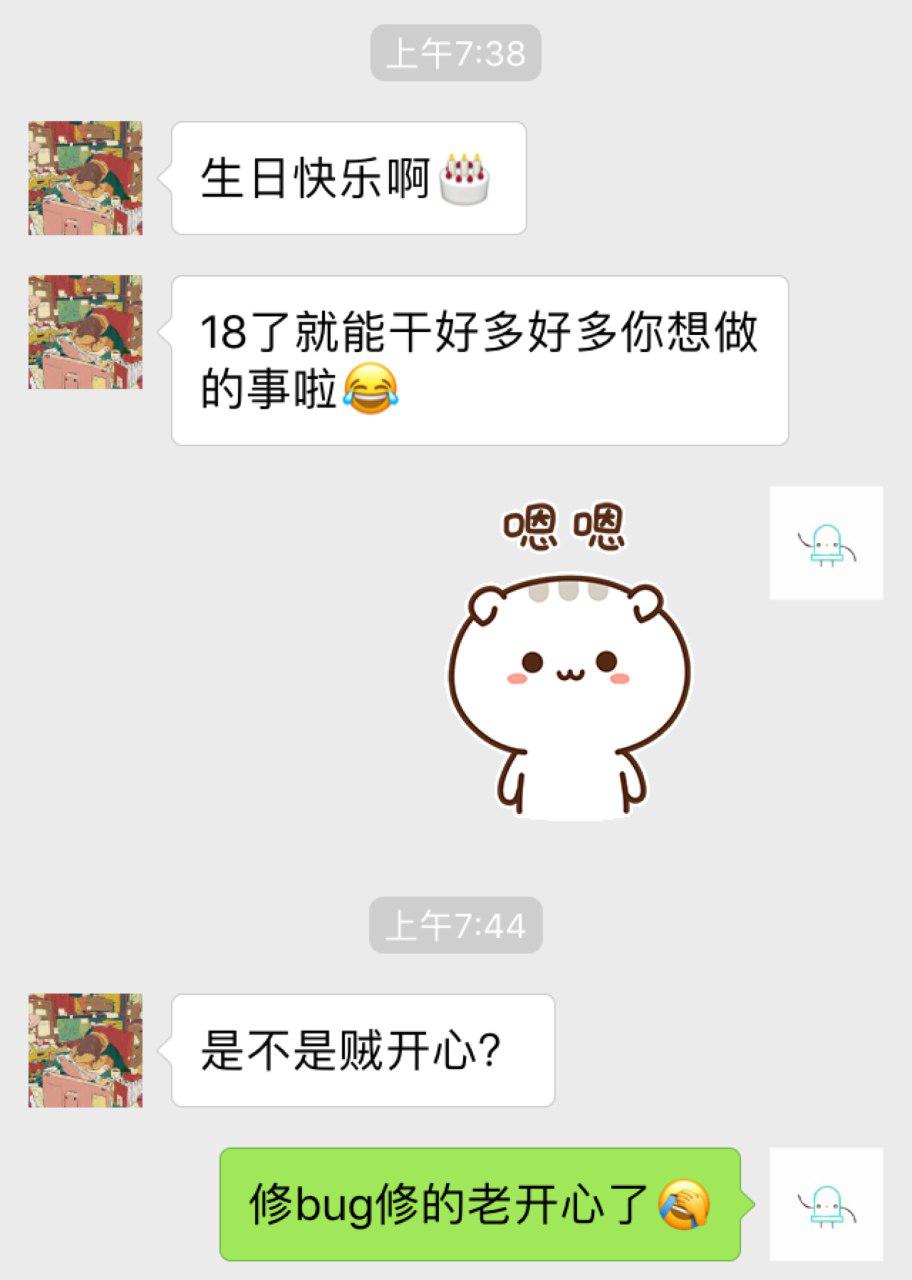This screenshot has width=912, height=1280.
Task: Open sender's avatar next to 生日快乐啊 message
Action: 85,178
